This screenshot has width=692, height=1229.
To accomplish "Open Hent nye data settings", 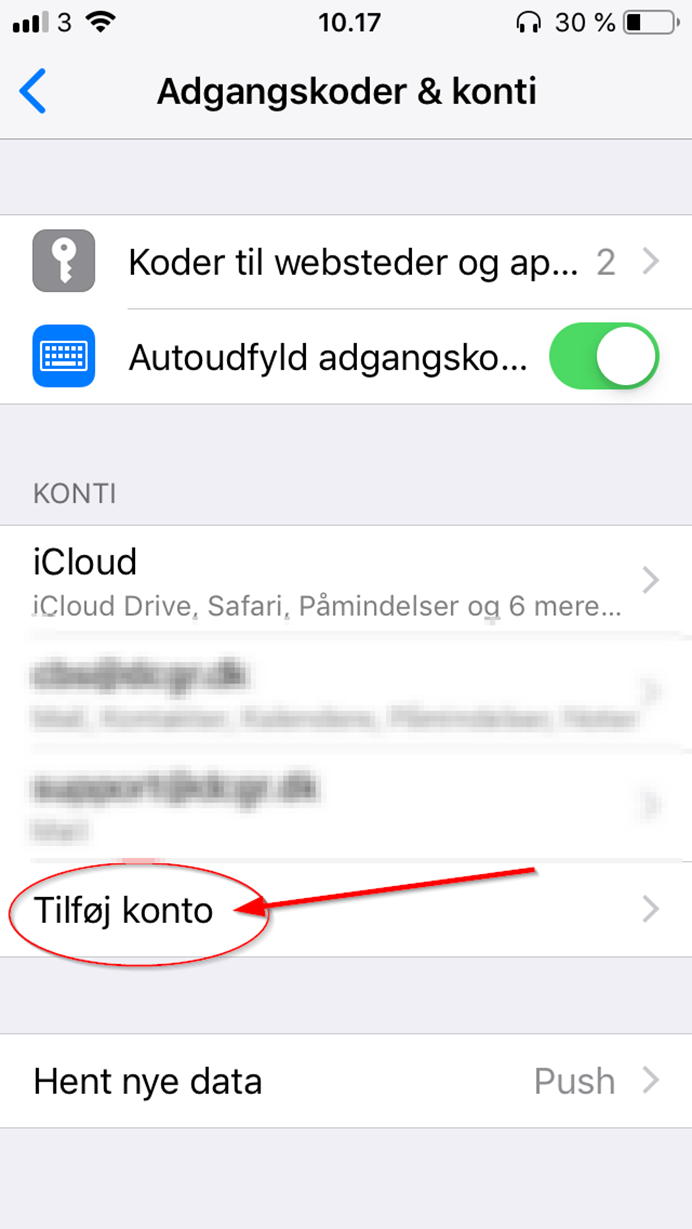I will (x=346, y=1081).
